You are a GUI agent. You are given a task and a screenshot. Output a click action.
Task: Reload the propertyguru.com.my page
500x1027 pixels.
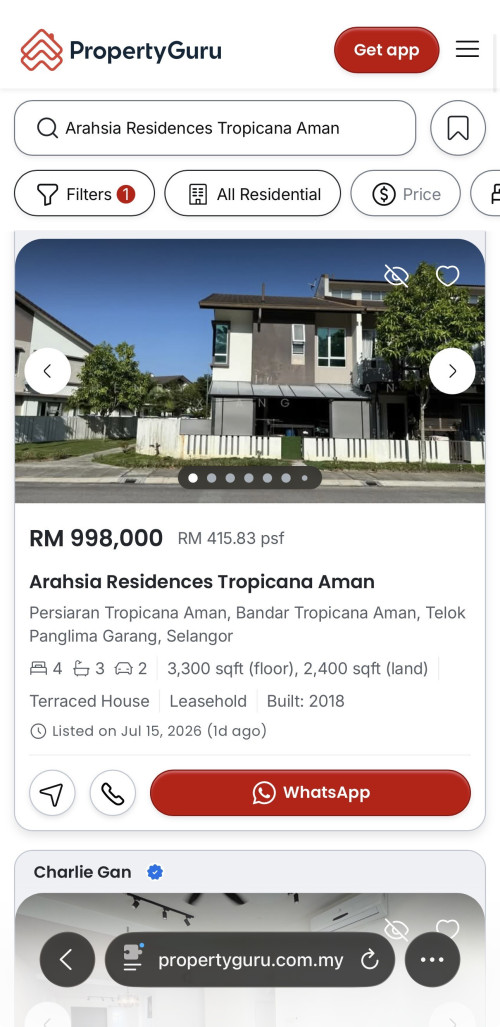(x=370, y=960)
